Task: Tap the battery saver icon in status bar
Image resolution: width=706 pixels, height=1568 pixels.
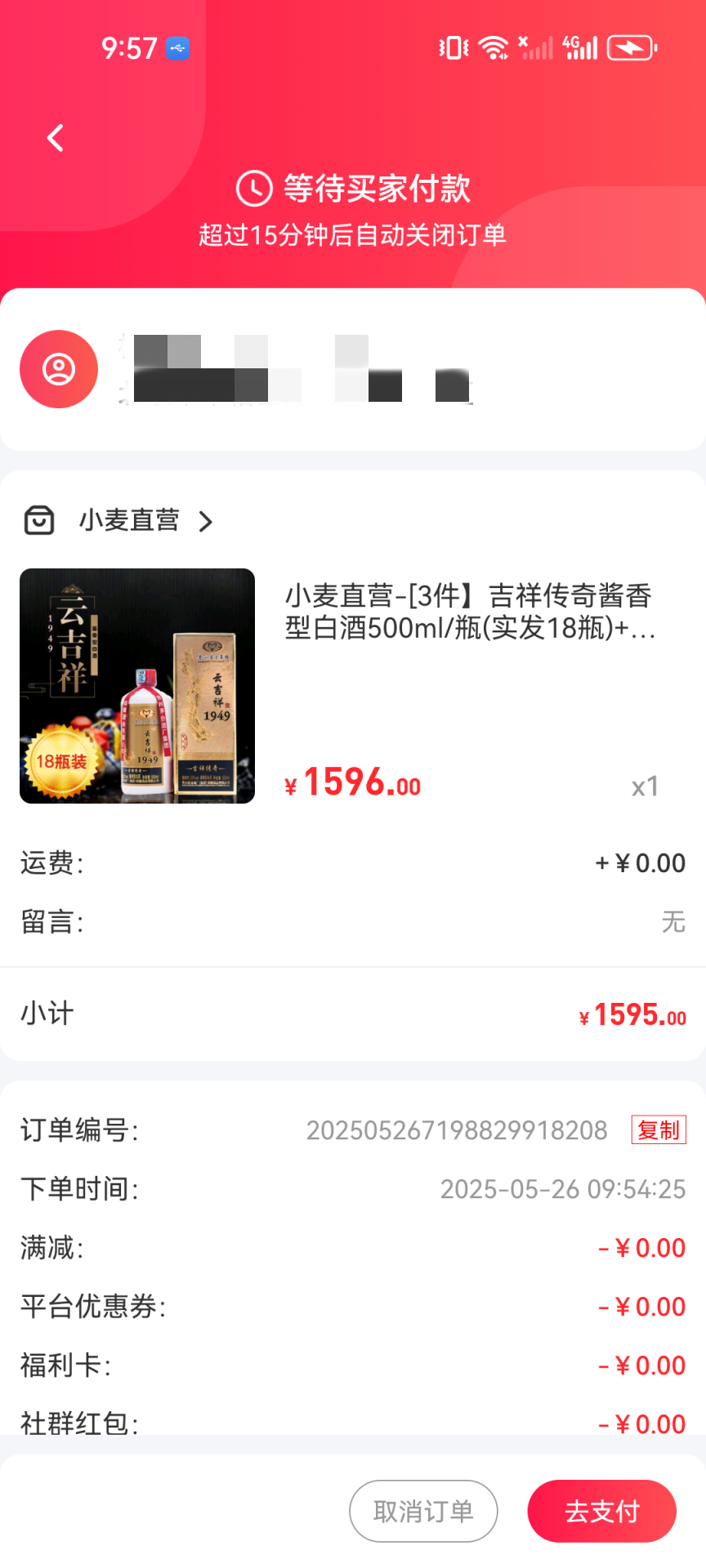Action: coord(631,47)
